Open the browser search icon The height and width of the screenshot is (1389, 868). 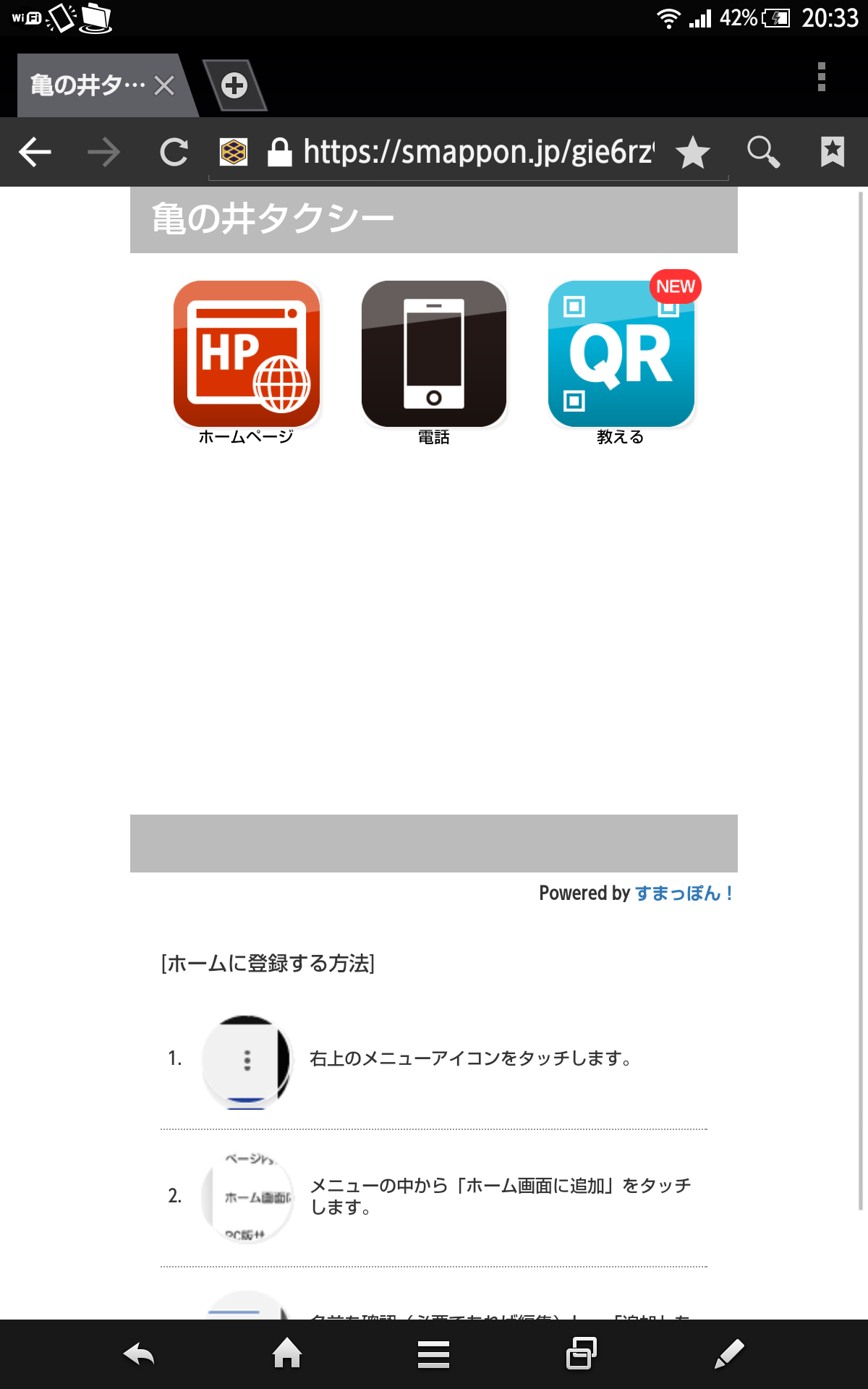[x=763, y=153]
